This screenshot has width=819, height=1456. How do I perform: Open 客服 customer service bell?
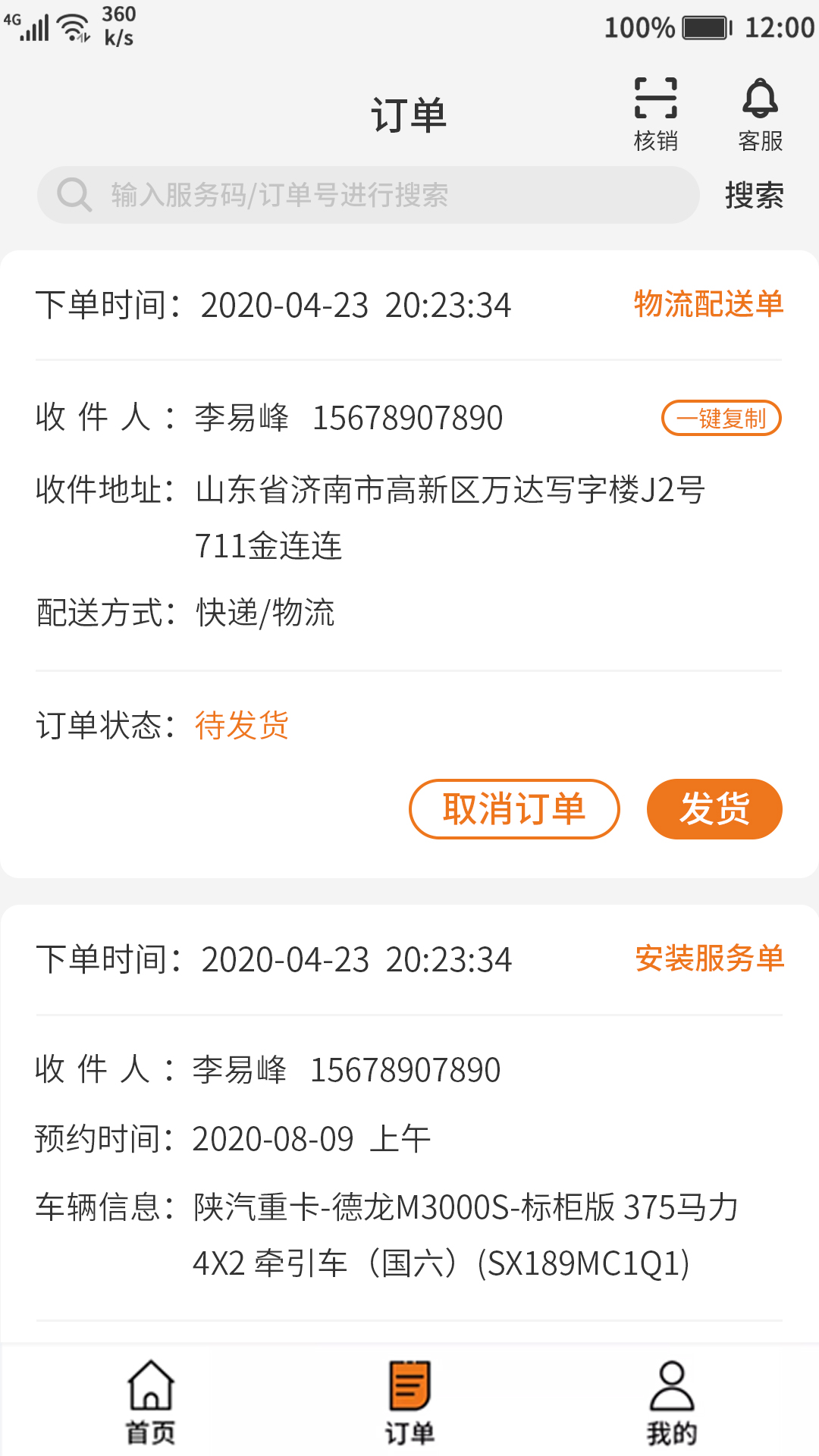[760, 114]
